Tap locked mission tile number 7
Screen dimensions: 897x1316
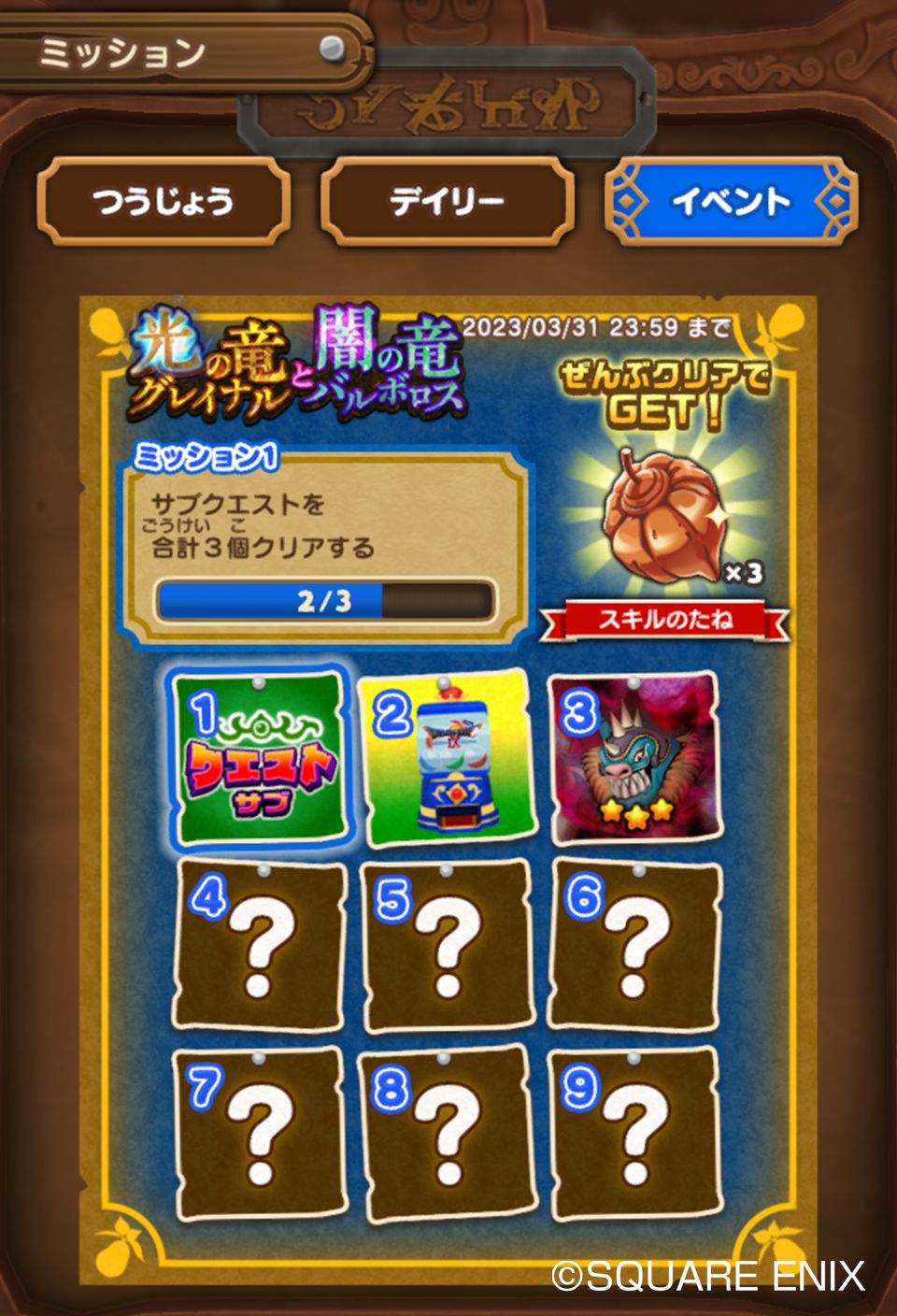coord(261,1133)
